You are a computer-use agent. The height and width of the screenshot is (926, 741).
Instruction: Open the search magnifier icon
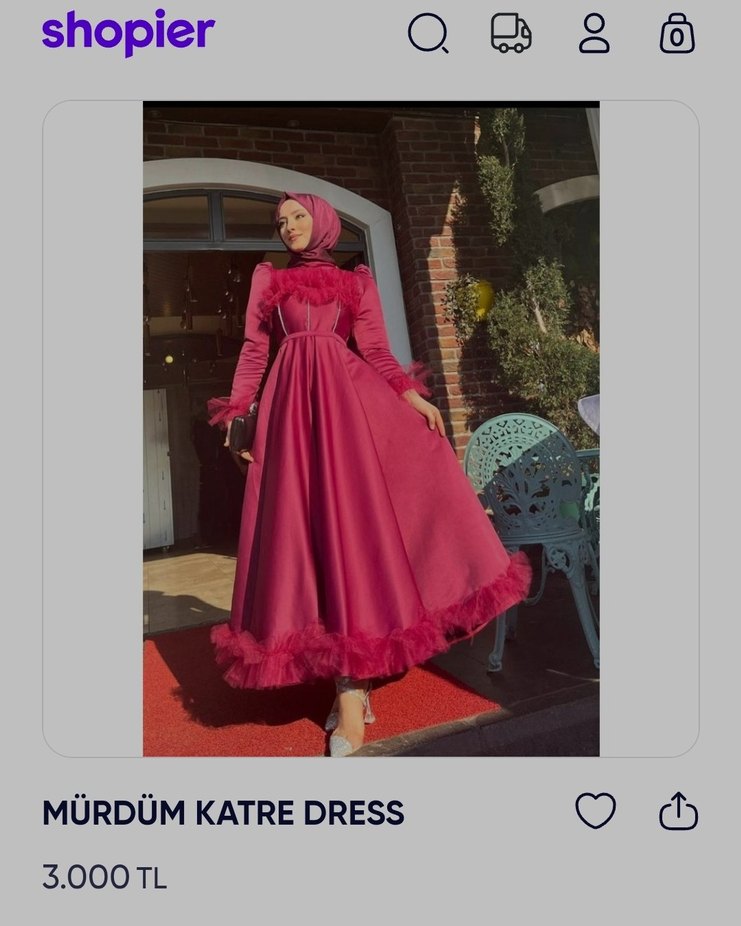(428, 34)
